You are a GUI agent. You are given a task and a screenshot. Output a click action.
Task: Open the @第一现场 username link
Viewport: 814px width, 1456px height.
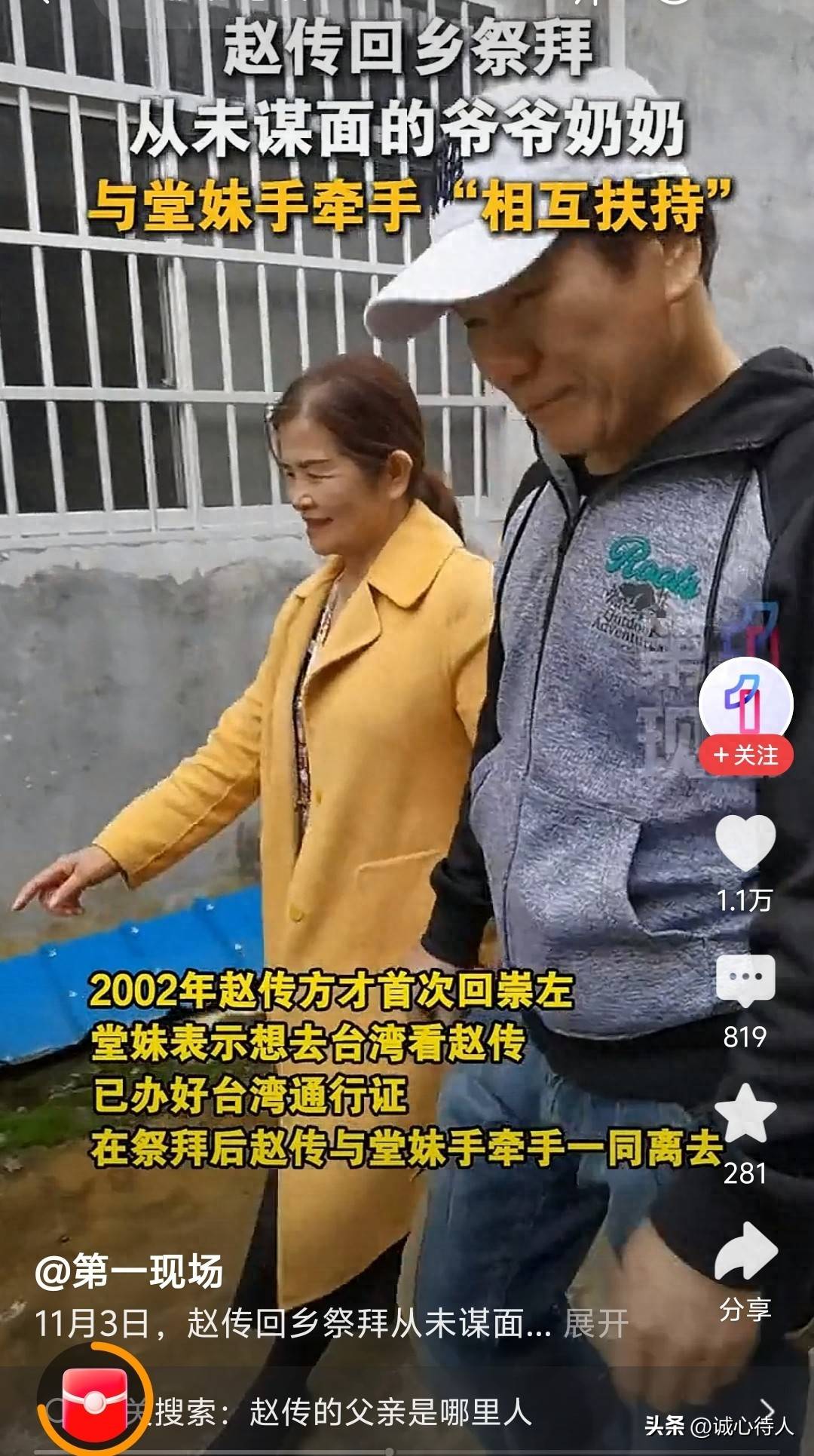point(129,1272)
